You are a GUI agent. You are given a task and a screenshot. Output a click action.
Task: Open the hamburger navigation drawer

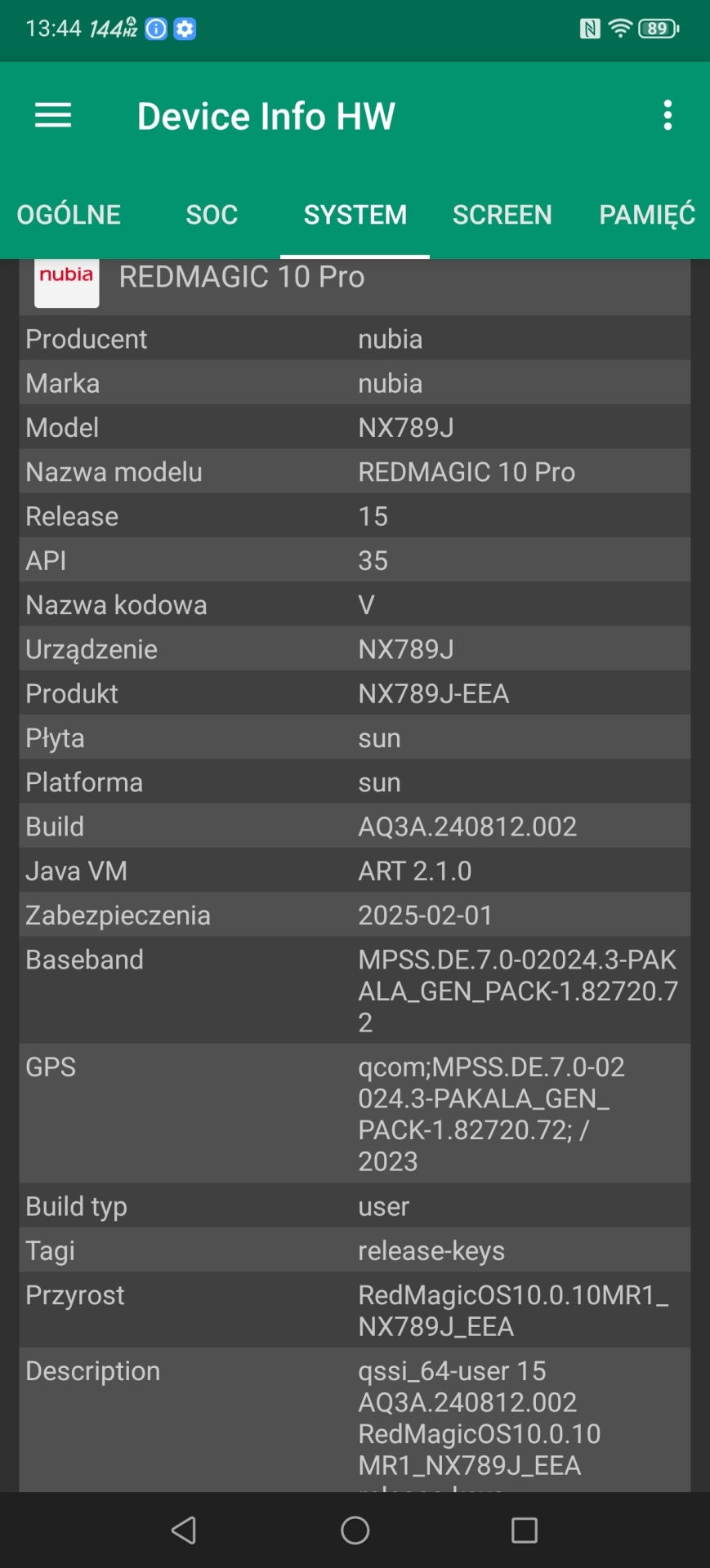click(53, 116)
